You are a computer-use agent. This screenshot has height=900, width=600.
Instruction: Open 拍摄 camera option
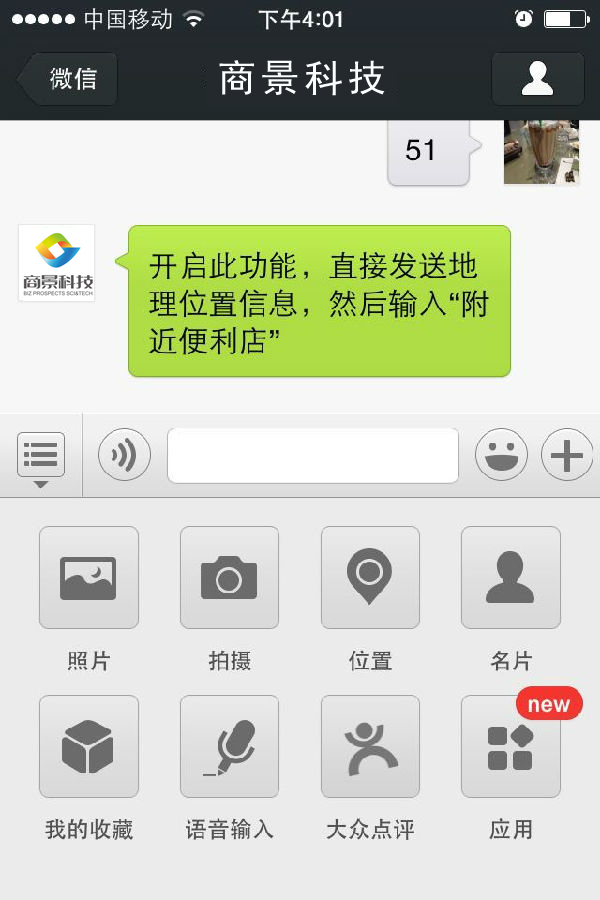(229, 578)
